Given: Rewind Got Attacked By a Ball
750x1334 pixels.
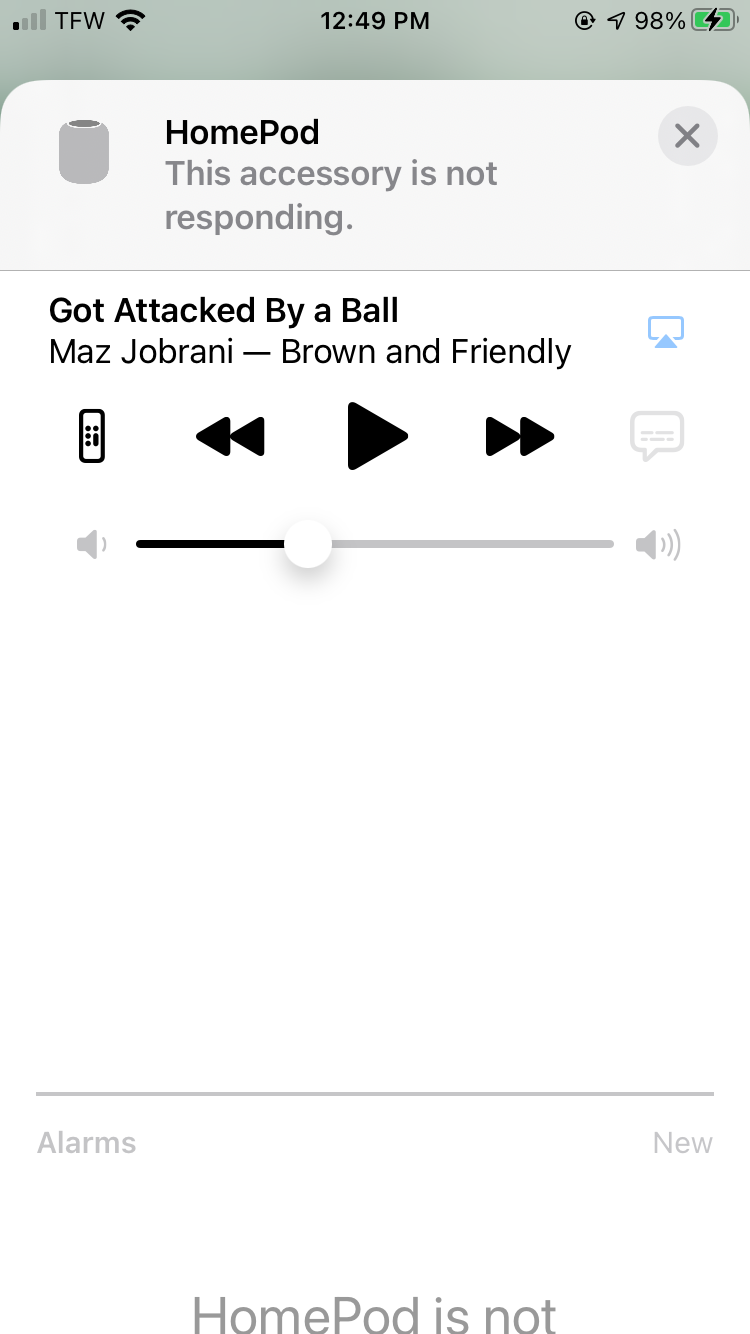Looking at the screenshot, I should [230, 436].
